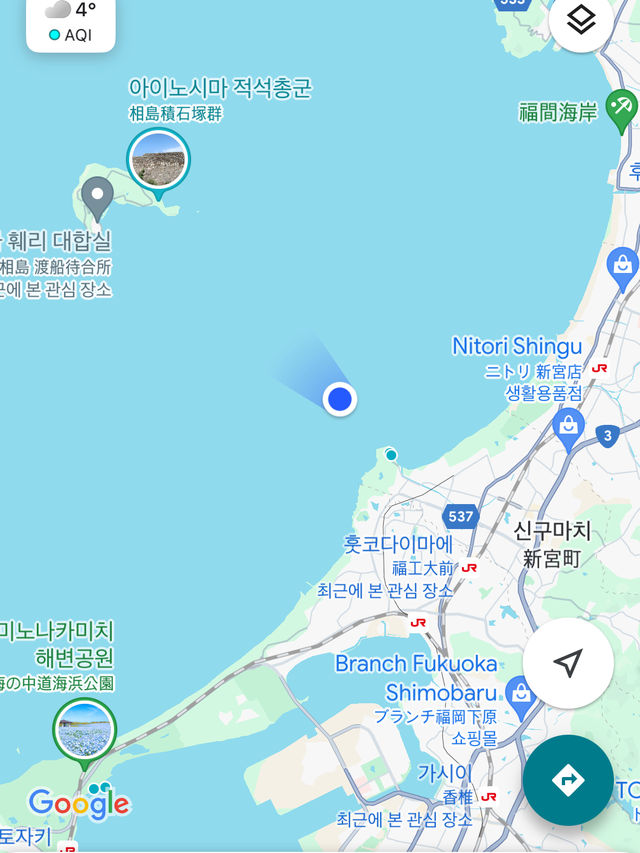Select the gray ferry waiting room pin
This screenshot has height=853, width=640.
(x=97, y=196)
